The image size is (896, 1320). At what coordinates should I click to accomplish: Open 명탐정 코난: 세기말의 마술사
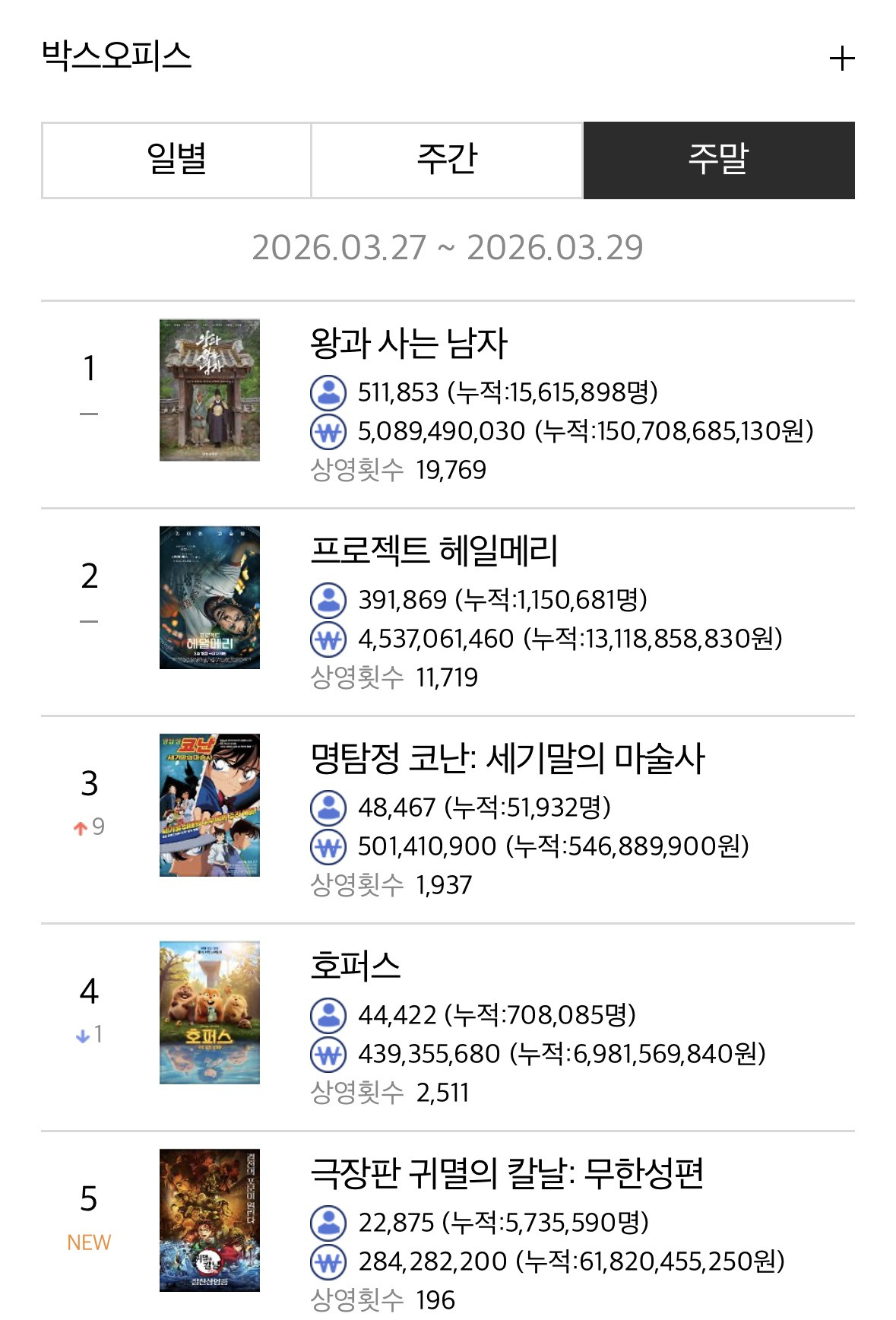(x=507, y=759)
